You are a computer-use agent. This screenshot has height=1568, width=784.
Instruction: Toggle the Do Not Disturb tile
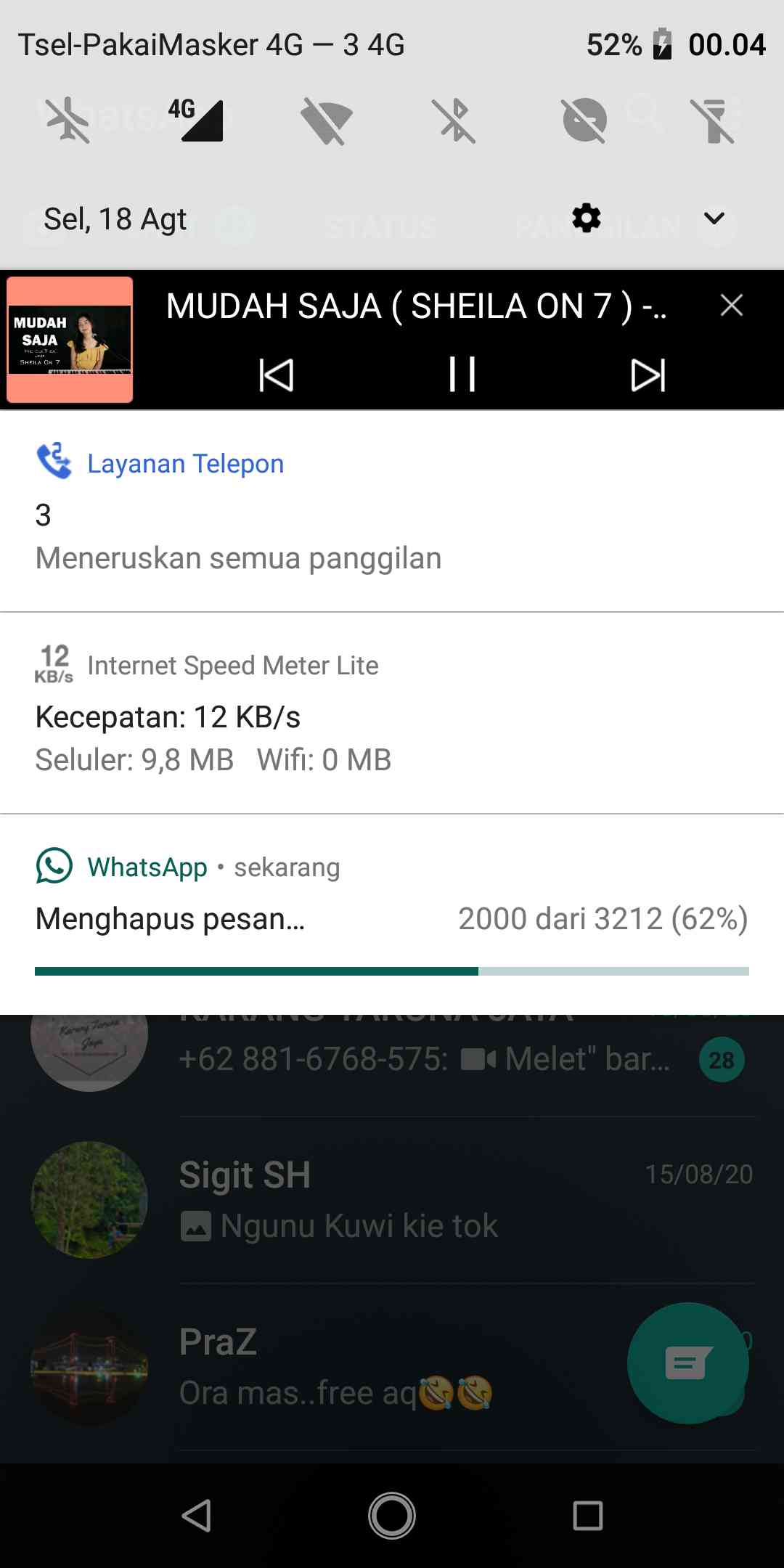tap(584, 121)
